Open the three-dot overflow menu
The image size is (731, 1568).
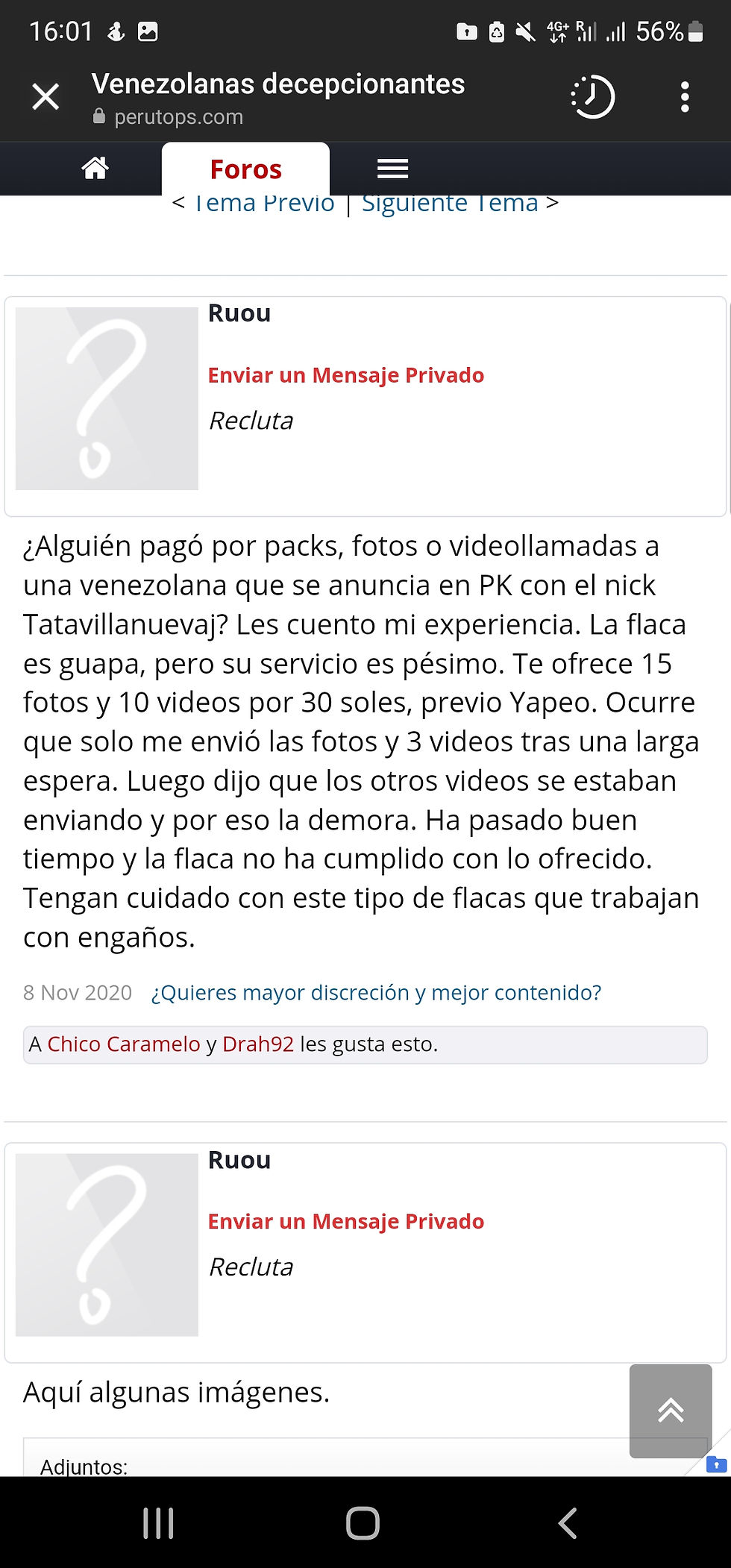[x=685, y=97]
